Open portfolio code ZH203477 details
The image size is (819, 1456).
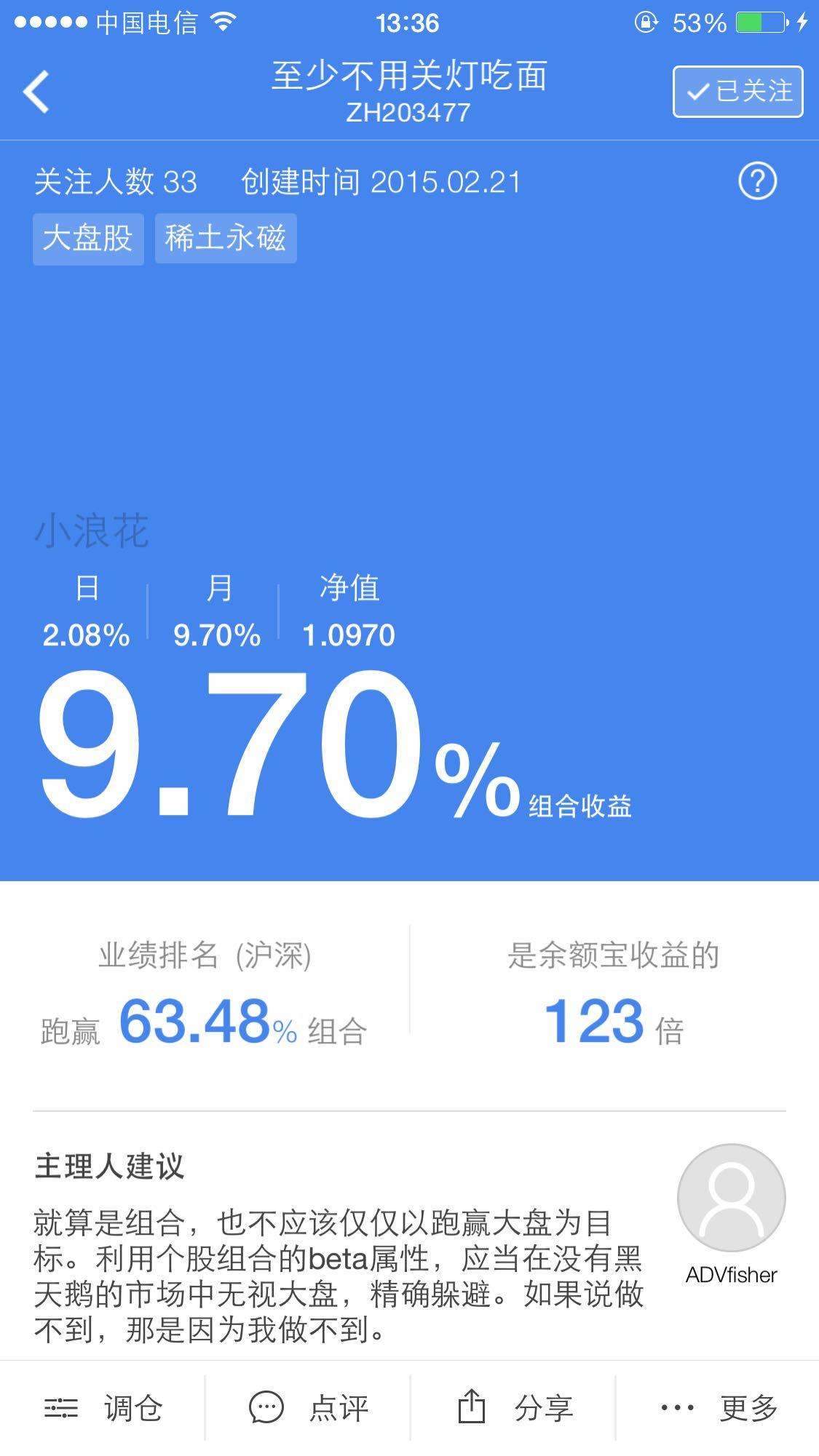(x=409, y=112)
